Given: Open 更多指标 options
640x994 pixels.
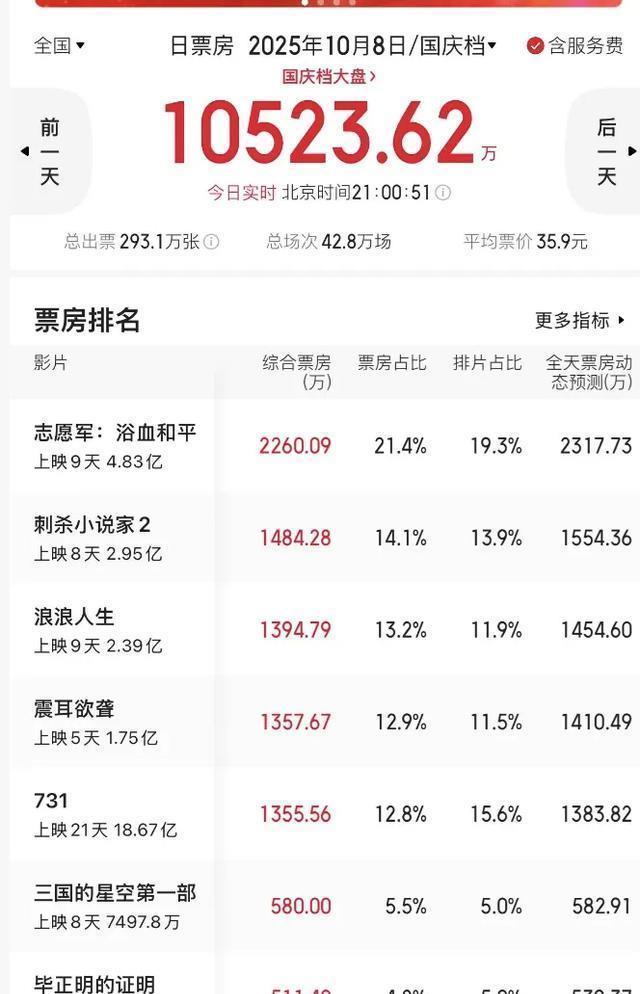Looking at the screenshot, I should (580, 320).
